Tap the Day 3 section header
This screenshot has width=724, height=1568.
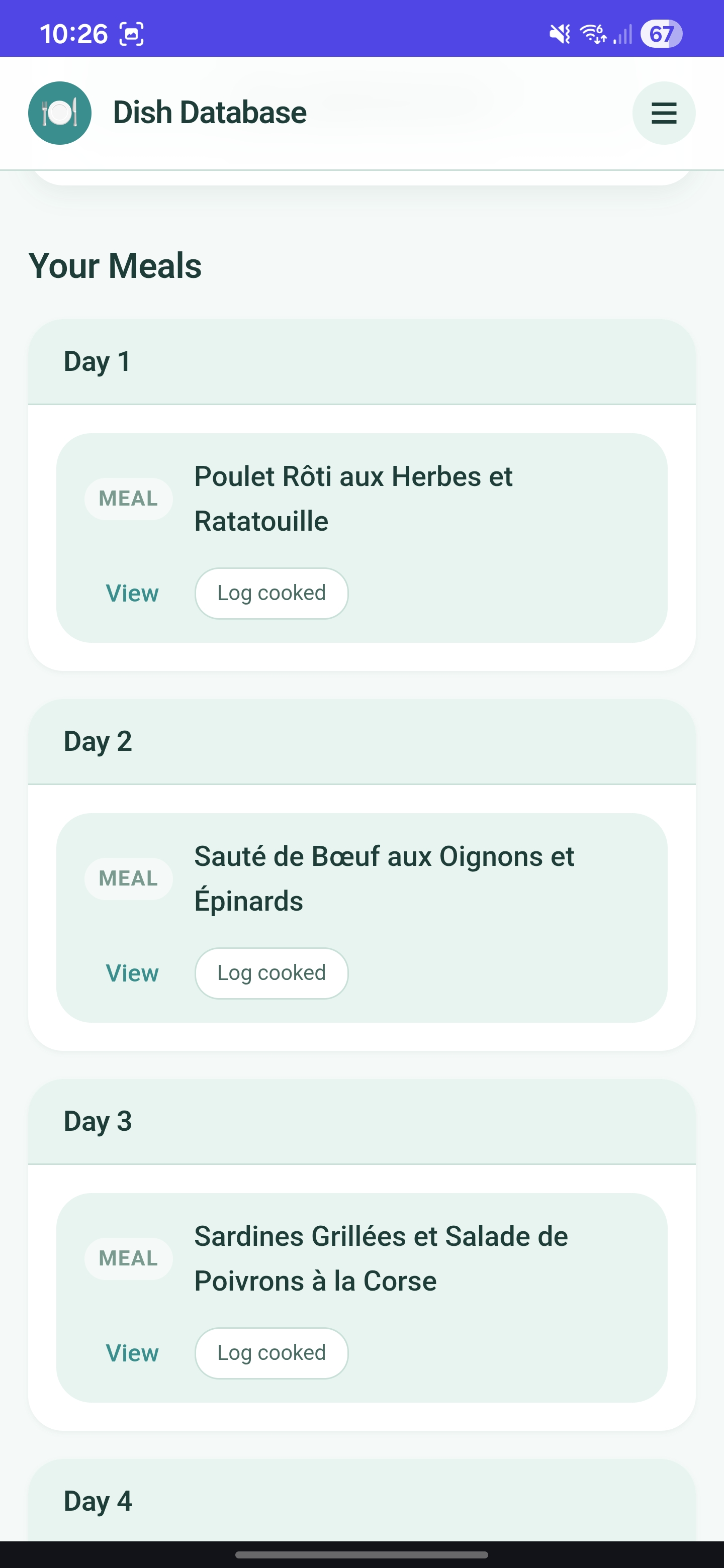tap(361, 1121)
